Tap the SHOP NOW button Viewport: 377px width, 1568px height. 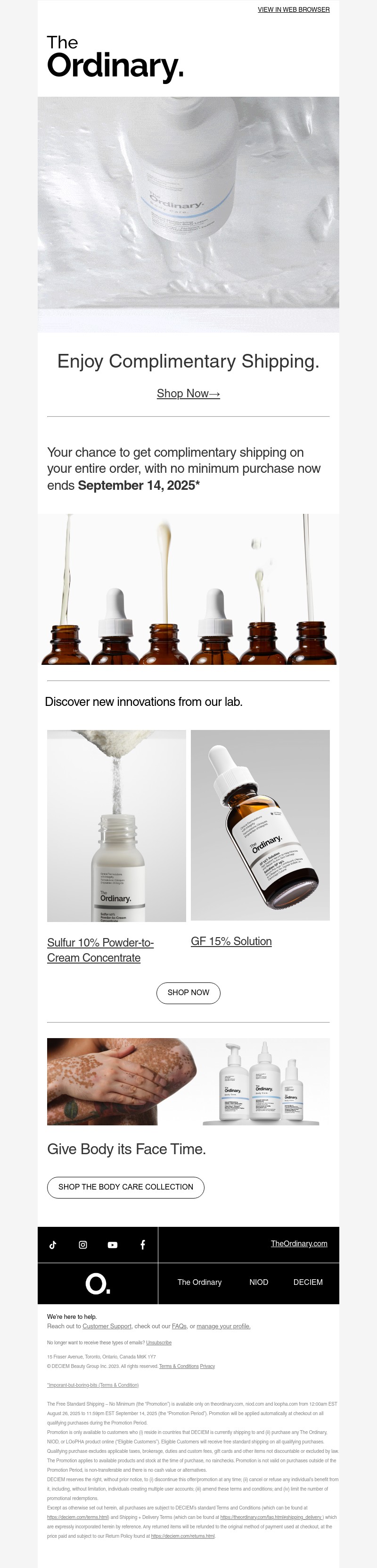click(x=188, y=993)
